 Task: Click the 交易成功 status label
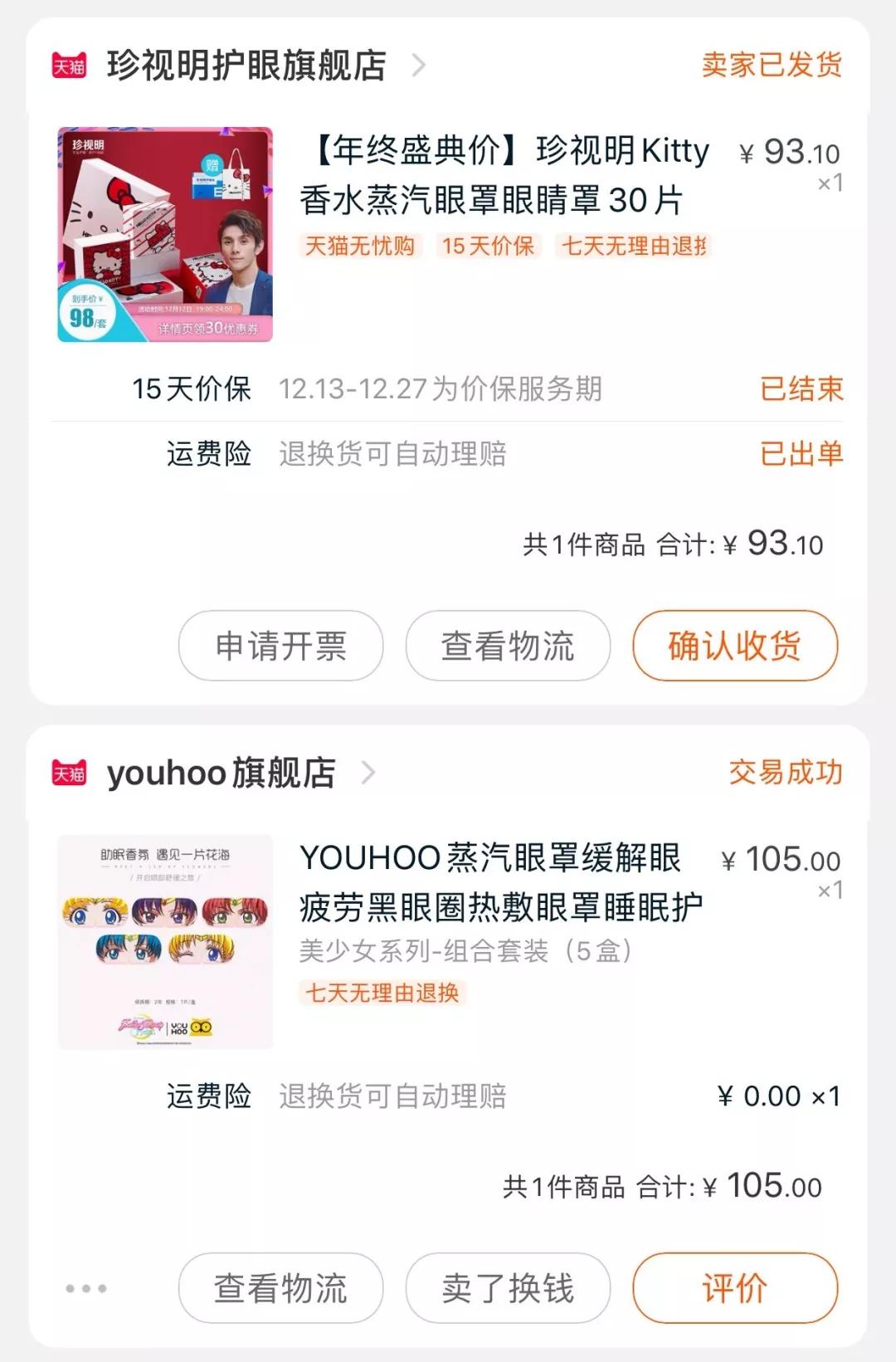(x=784, y=774)
